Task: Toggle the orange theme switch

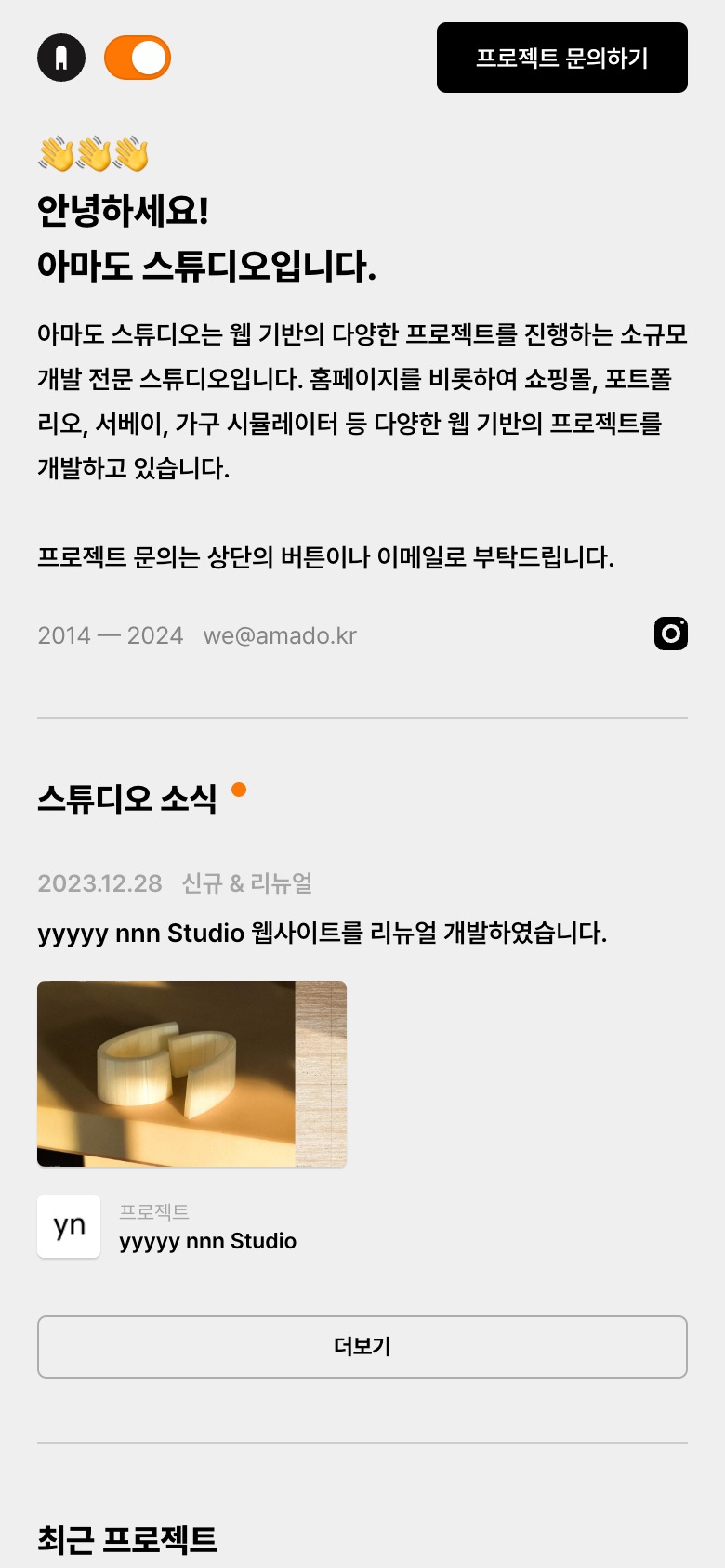Action: pos(138,58)
